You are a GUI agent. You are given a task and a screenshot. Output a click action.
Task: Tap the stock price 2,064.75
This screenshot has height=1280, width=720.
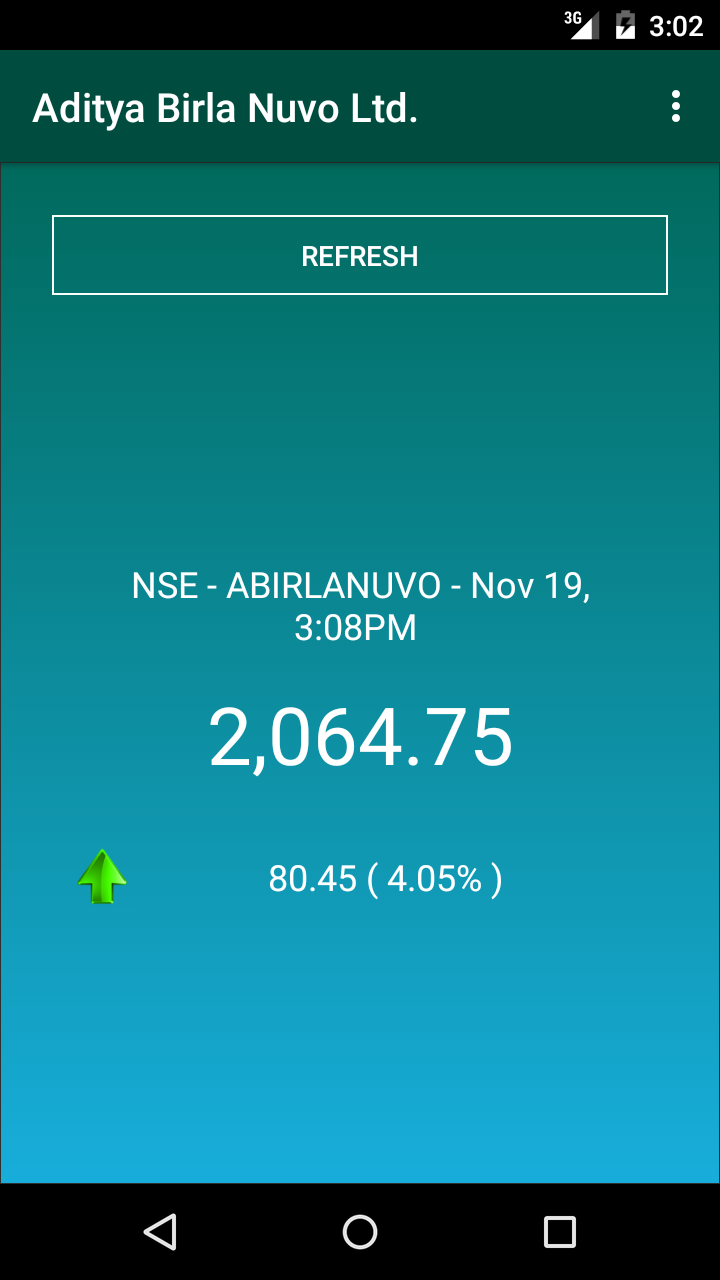click(x=360, y=739)
